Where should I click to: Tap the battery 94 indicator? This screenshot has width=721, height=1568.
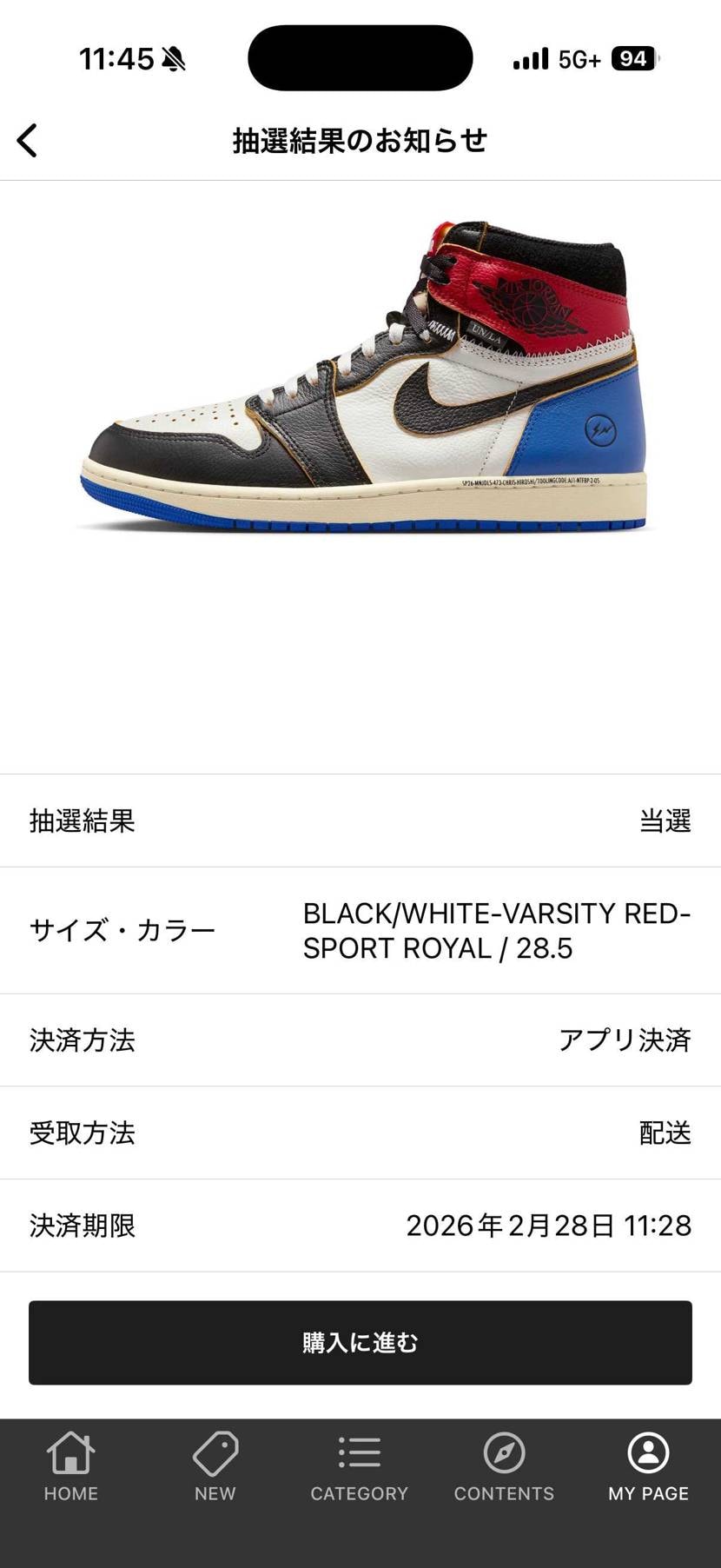[x=636, y=58]
